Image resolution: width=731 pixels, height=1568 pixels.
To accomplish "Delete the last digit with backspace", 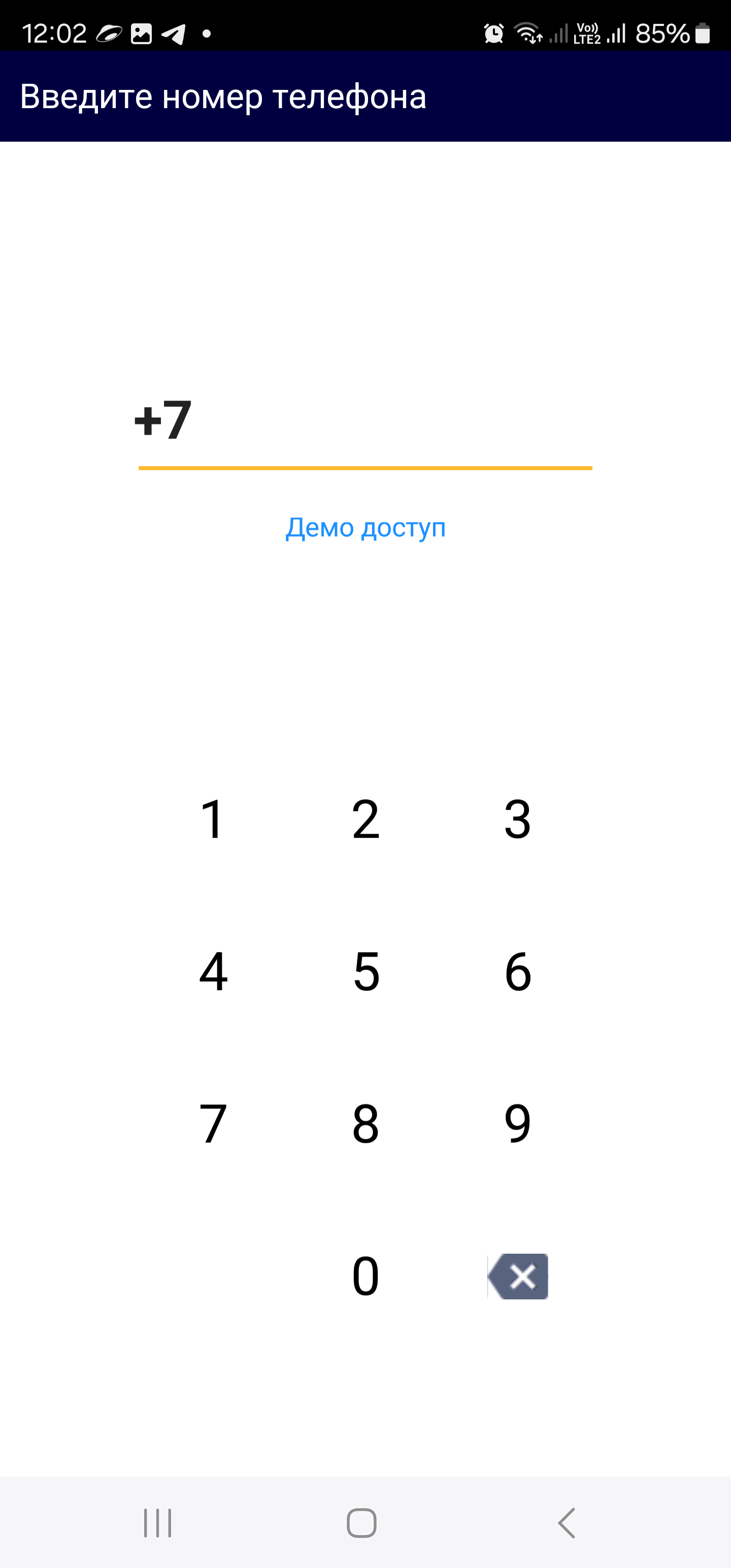I will tap(518, 1276).
